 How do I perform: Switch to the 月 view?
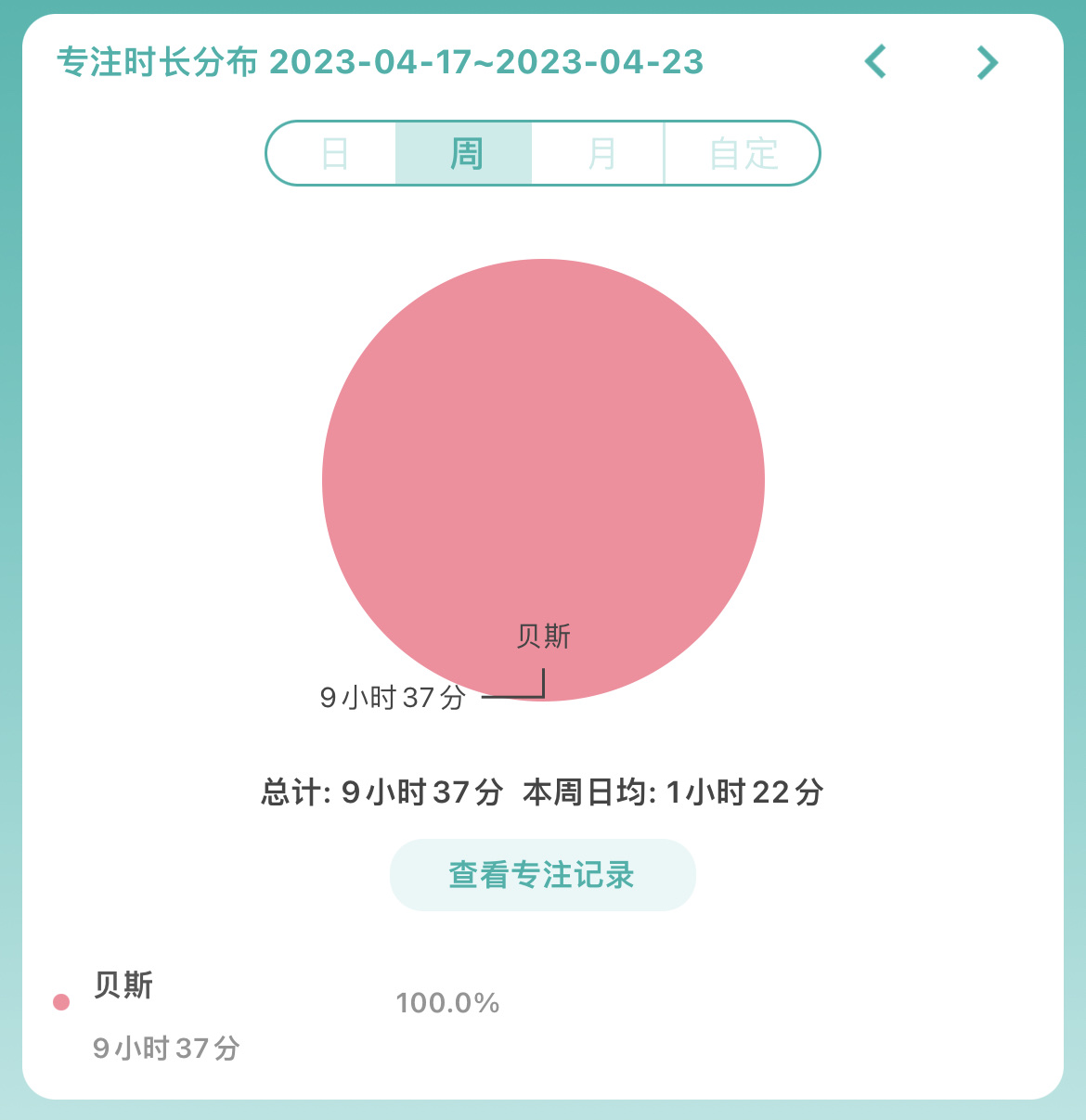(600, 153)
